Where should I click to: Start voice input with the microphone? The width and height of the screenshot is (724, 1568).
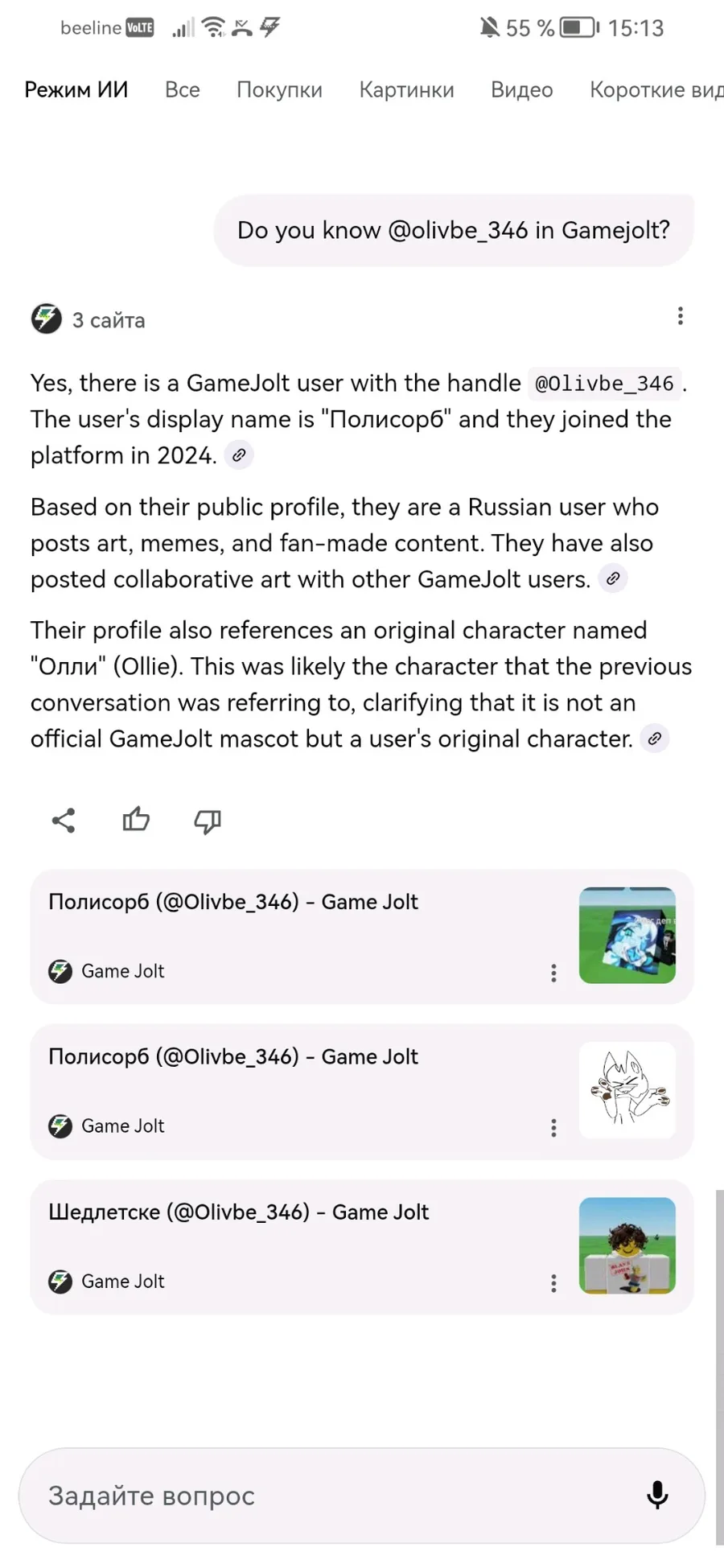[657, 1496]
